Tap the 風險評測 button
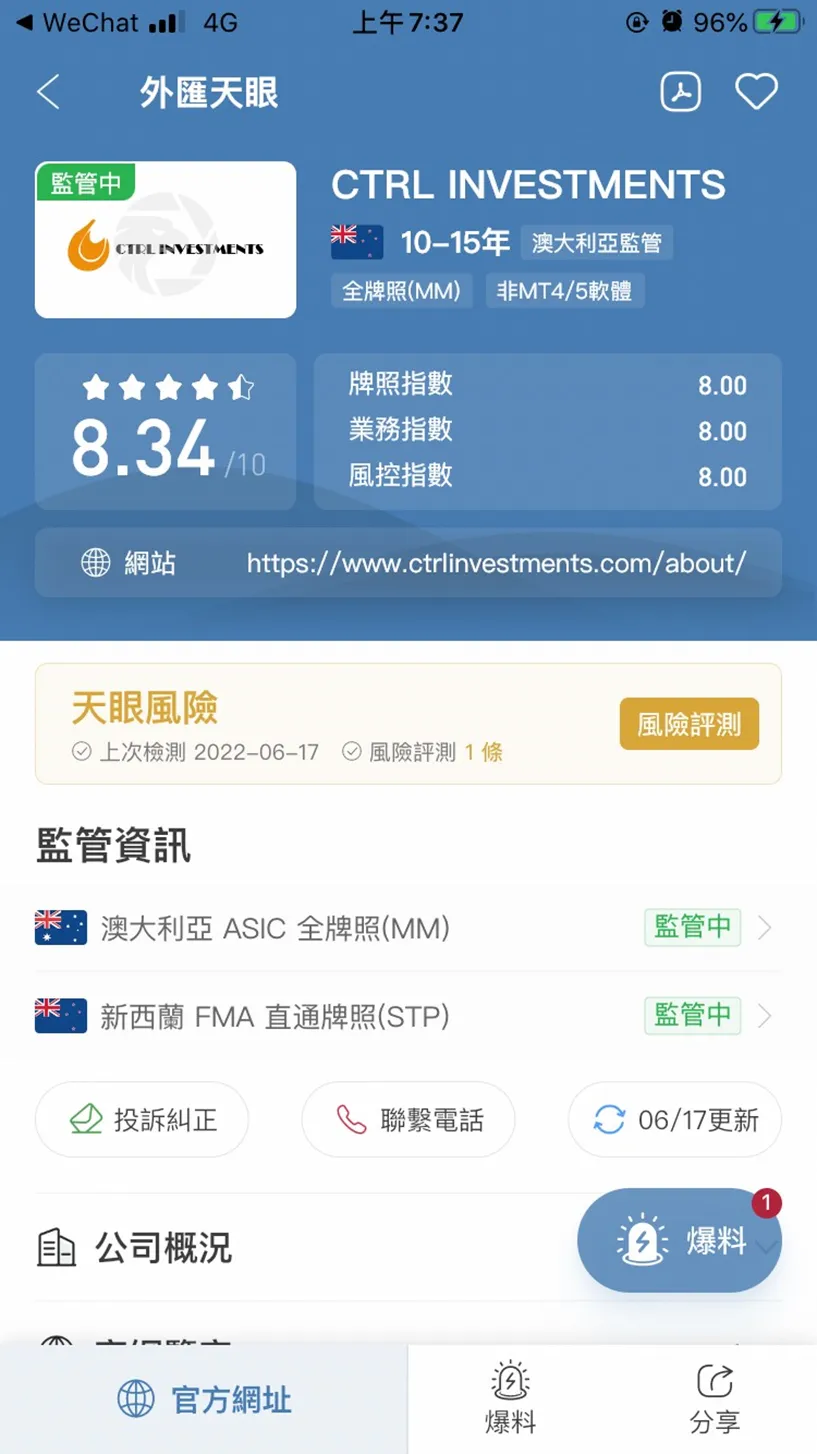 [x=689, y=724]
